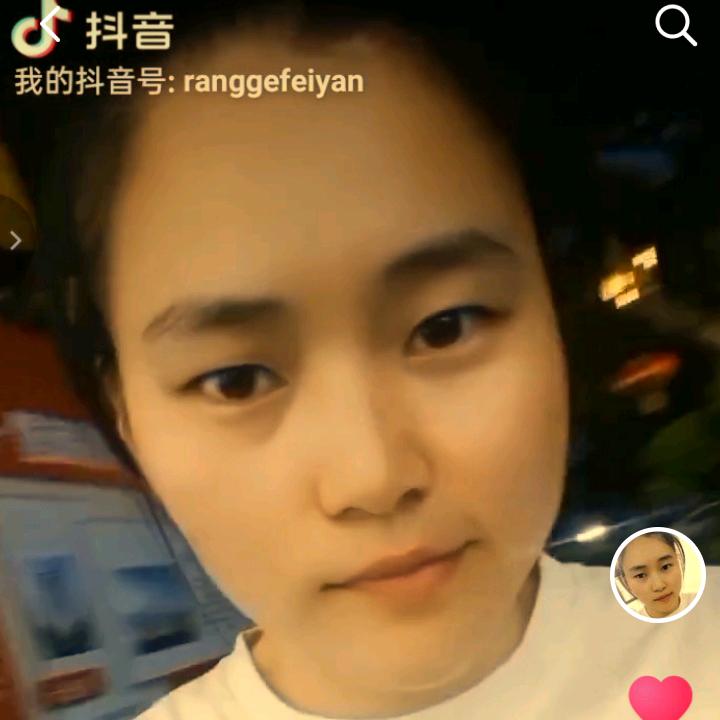
Task: Like the video with the heart
Action: [x=660, y=697]
